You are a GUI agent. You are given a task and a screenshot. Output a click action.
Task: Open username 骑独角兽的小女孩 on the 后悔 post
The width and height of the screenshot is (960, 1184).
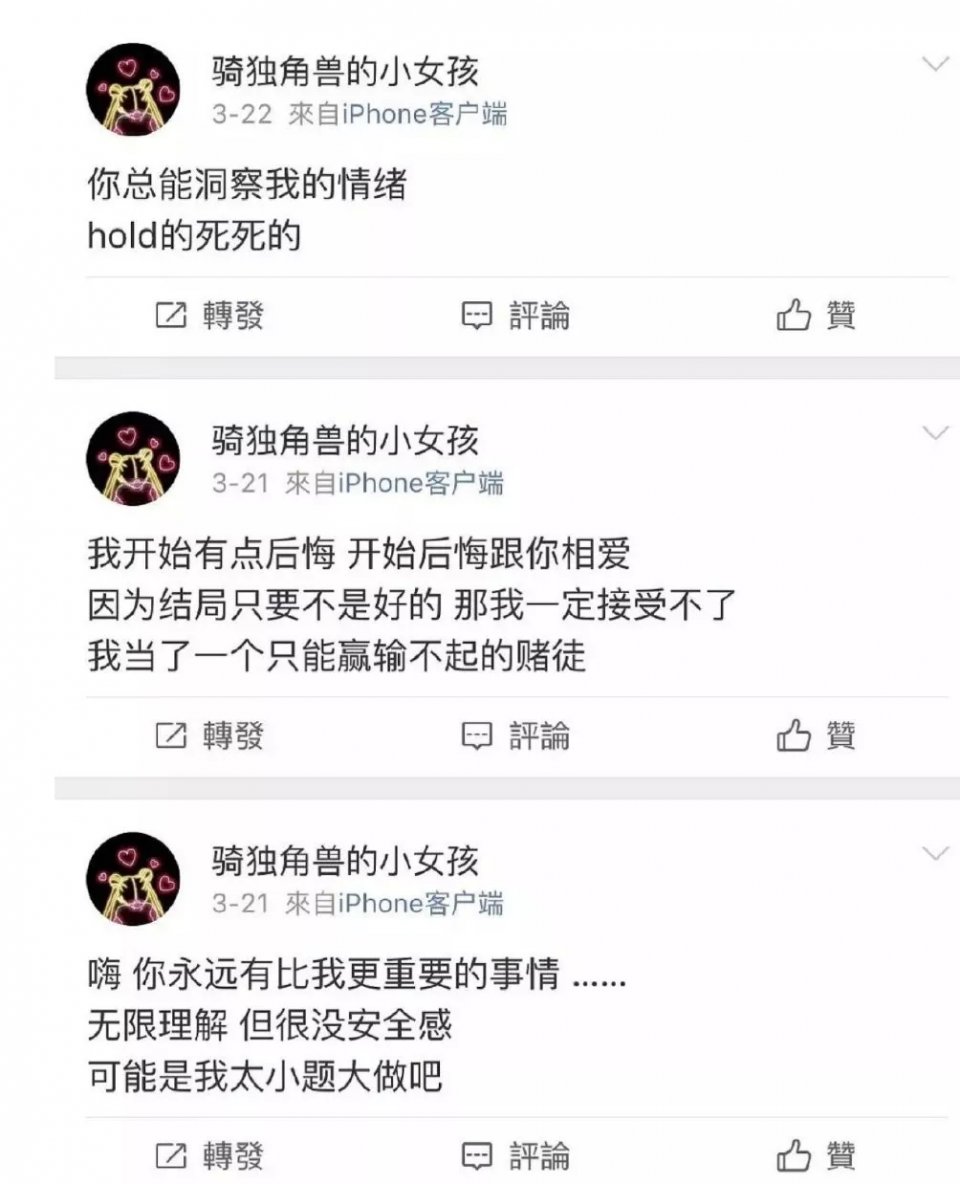pos(345,439)
